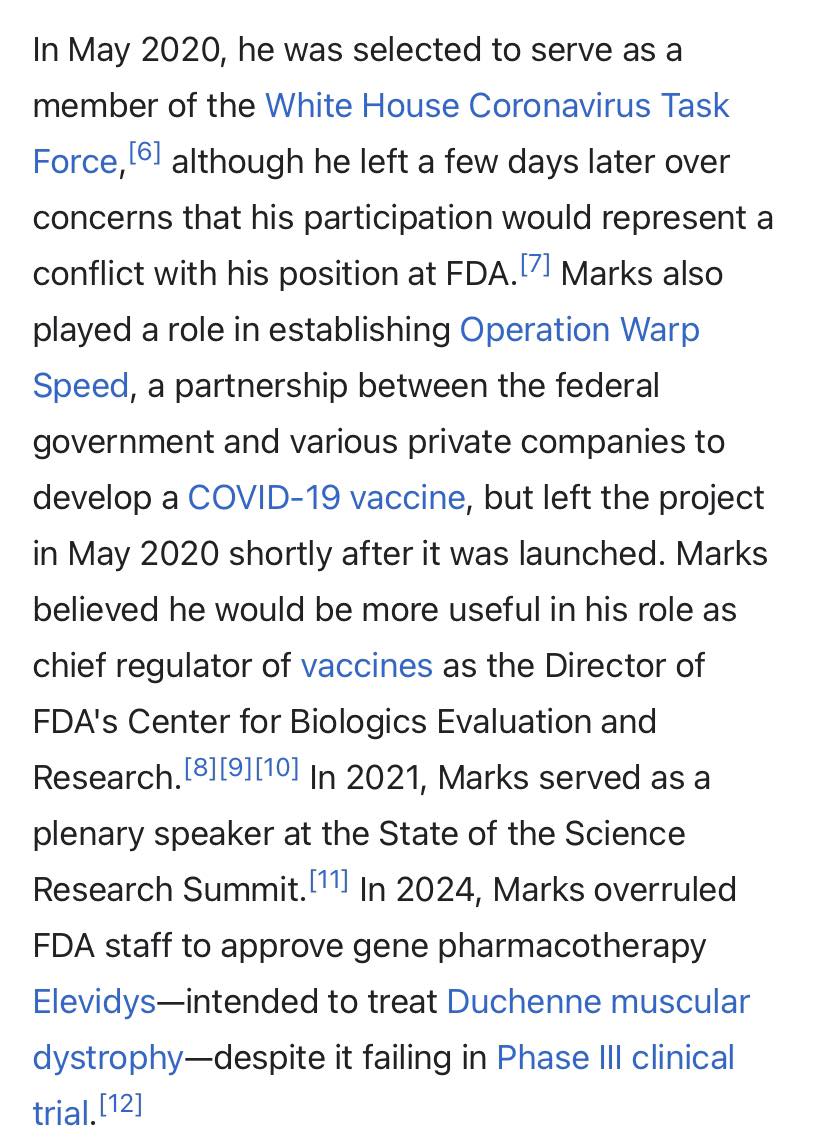View citation reference 6
Image resolution: width=828 pixels, height=1142 pixels.
[145, 153]
